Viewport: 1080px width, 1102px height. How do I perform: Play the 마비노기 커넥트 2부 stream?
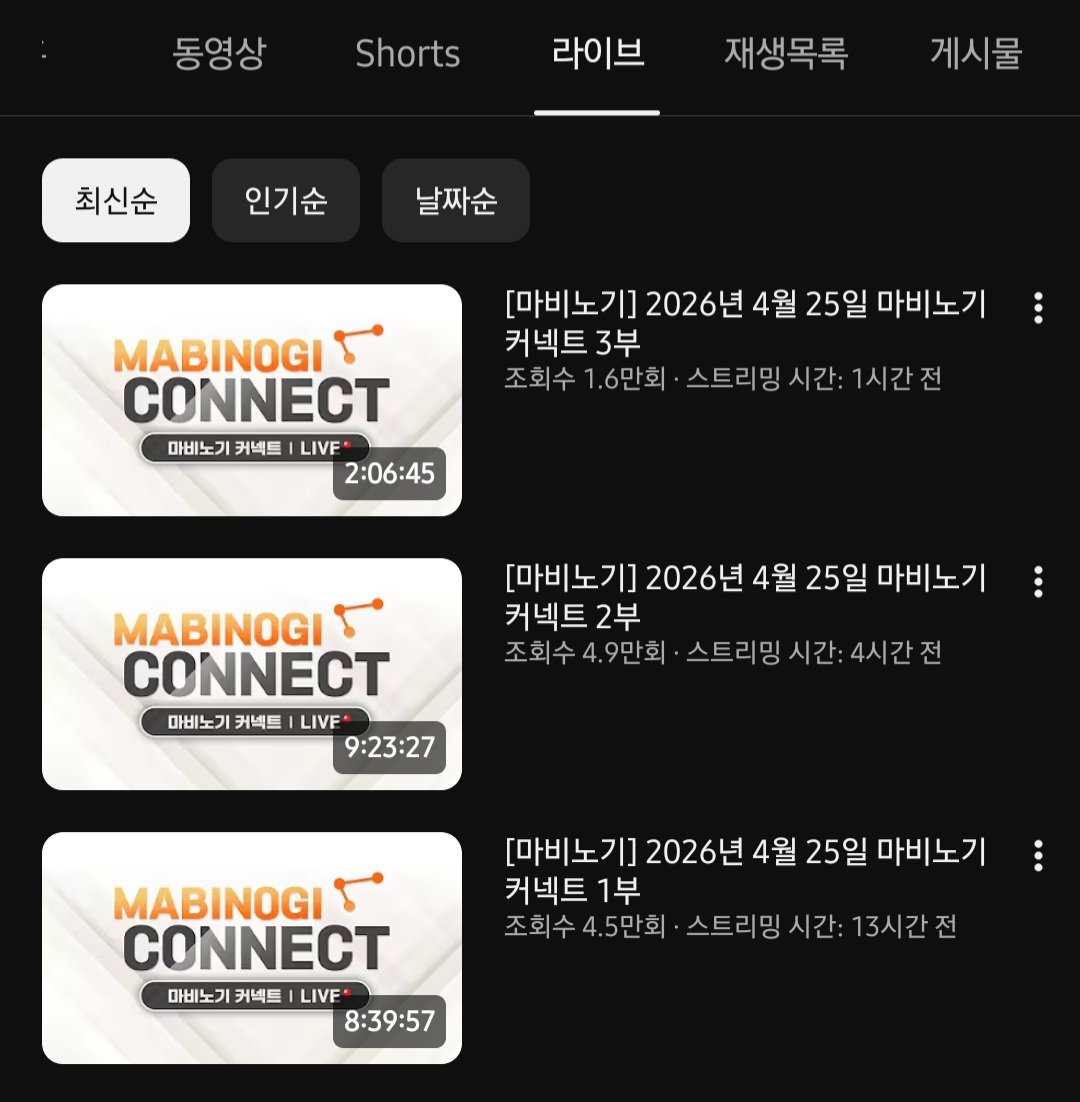(x=252, y=674)
